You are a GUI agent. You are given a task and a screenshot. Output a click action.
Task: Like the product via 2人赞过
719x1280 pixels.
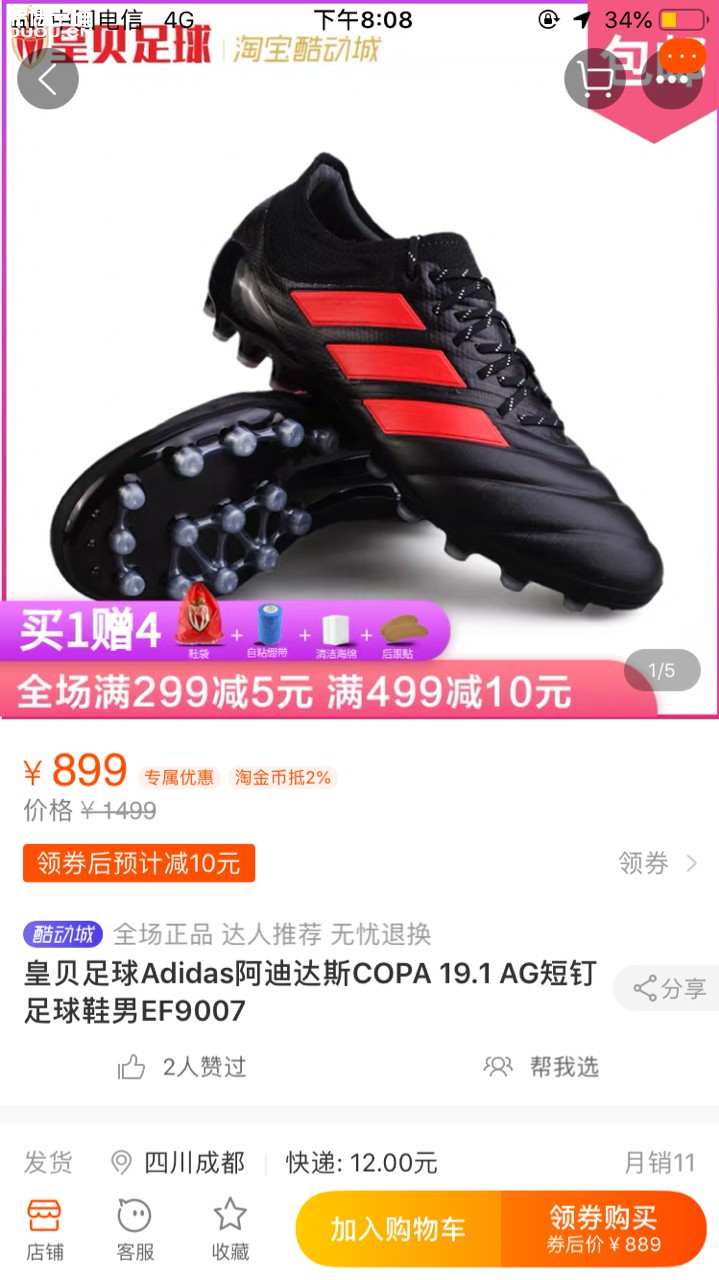182,1067
